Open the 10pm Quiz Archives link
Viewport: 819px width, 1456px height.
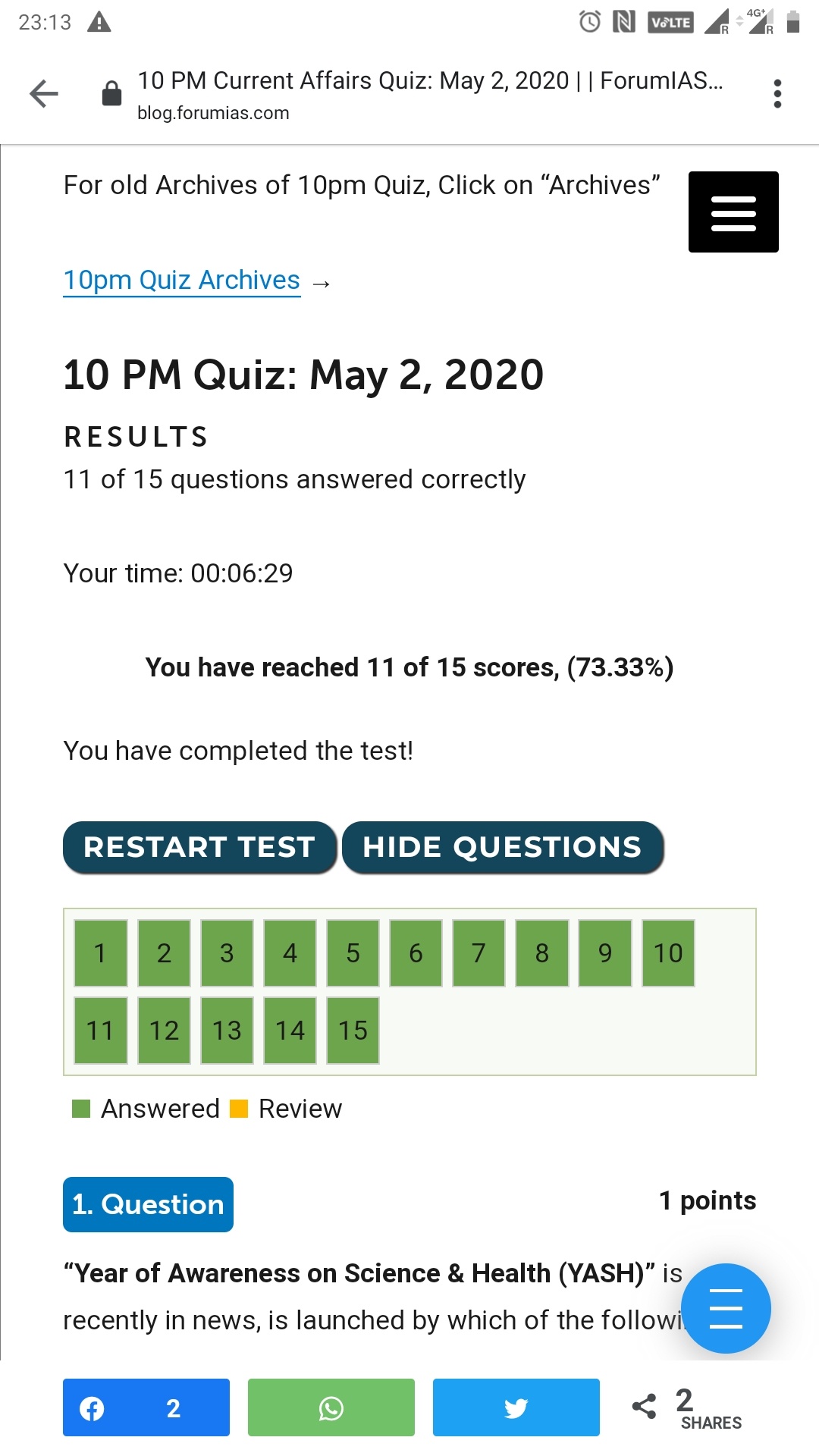(x=182, y=281)
